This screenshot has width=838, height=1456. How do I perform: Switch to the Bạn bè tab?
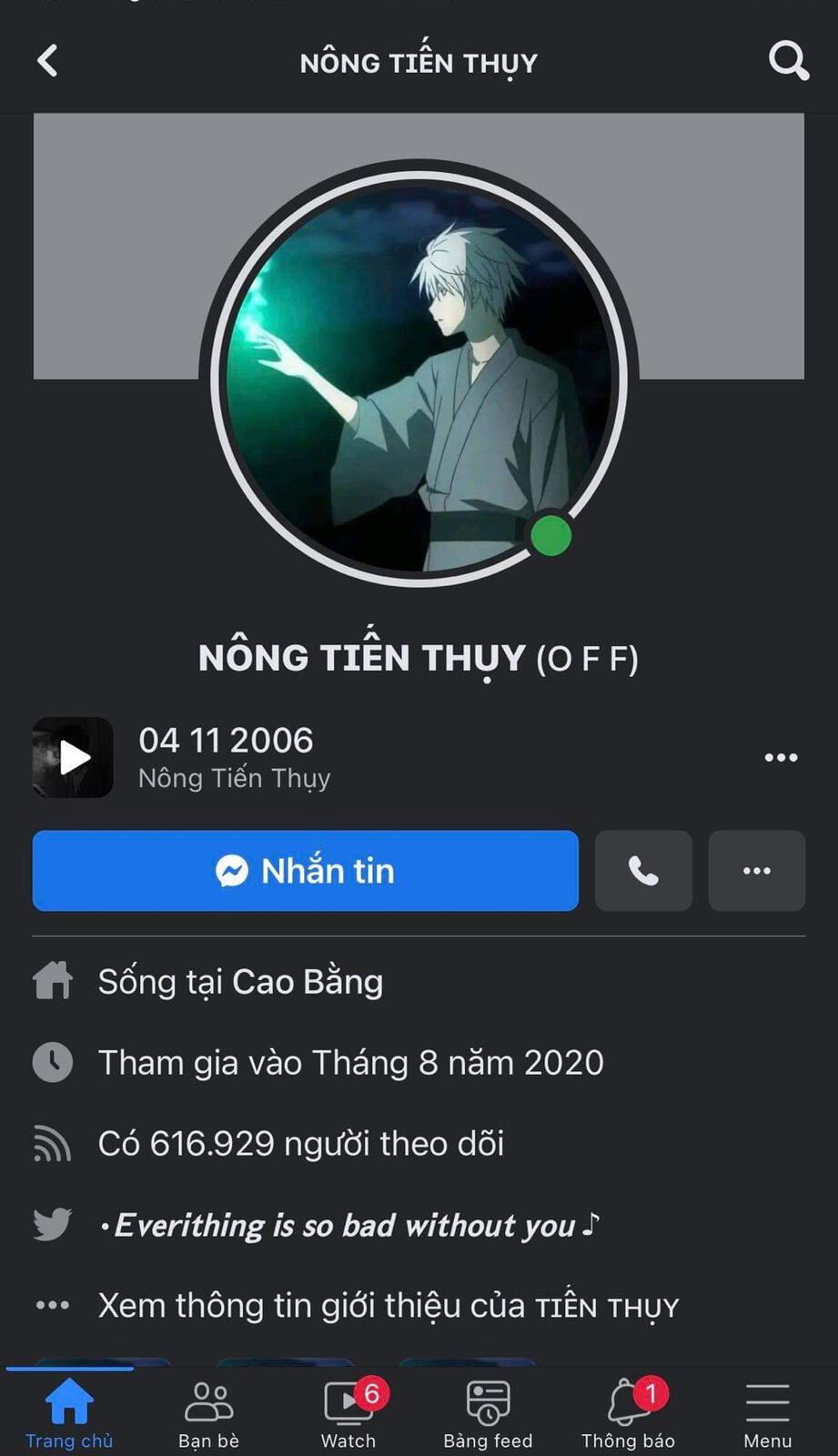pyautogui.click(x=208, y=1413)
